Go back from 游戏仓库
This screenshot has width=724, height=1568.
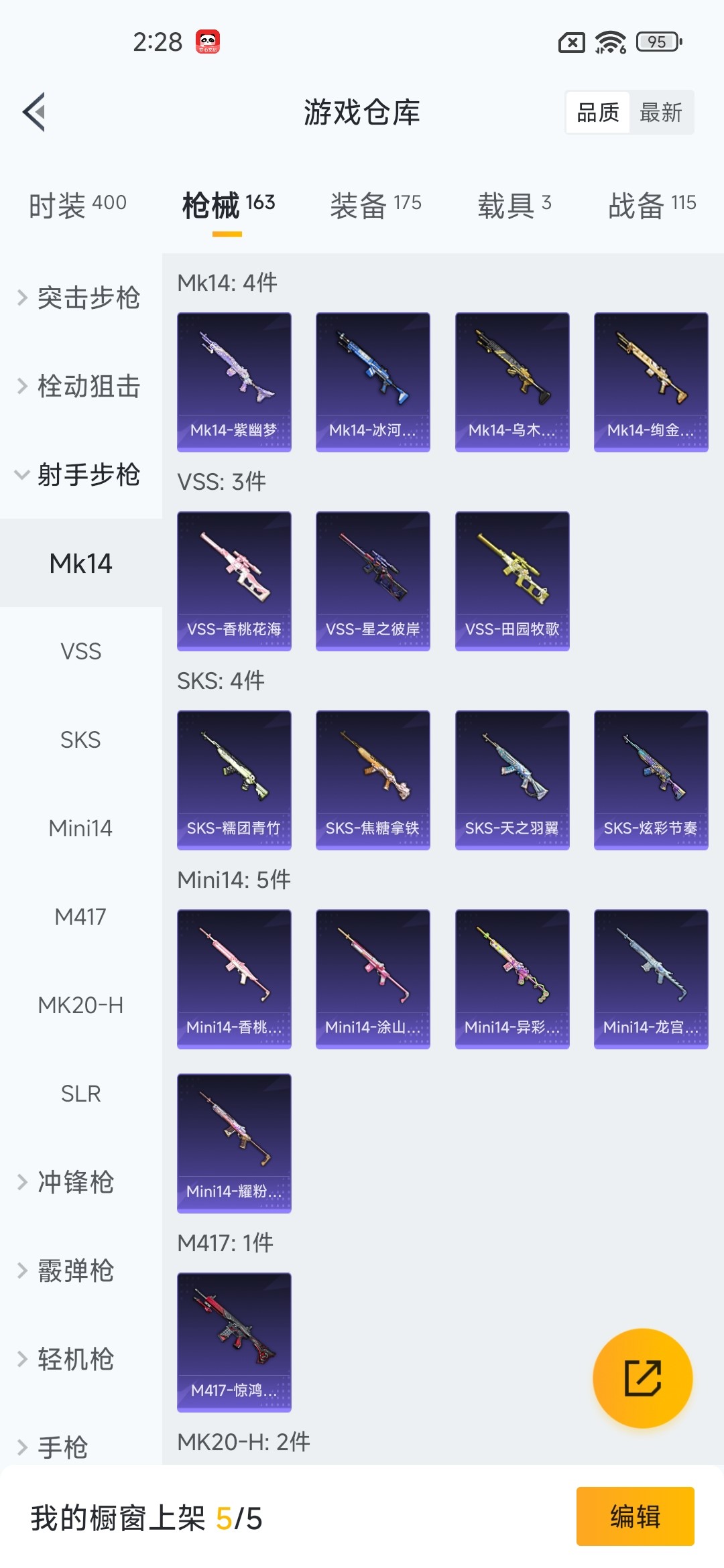[35, 112]
